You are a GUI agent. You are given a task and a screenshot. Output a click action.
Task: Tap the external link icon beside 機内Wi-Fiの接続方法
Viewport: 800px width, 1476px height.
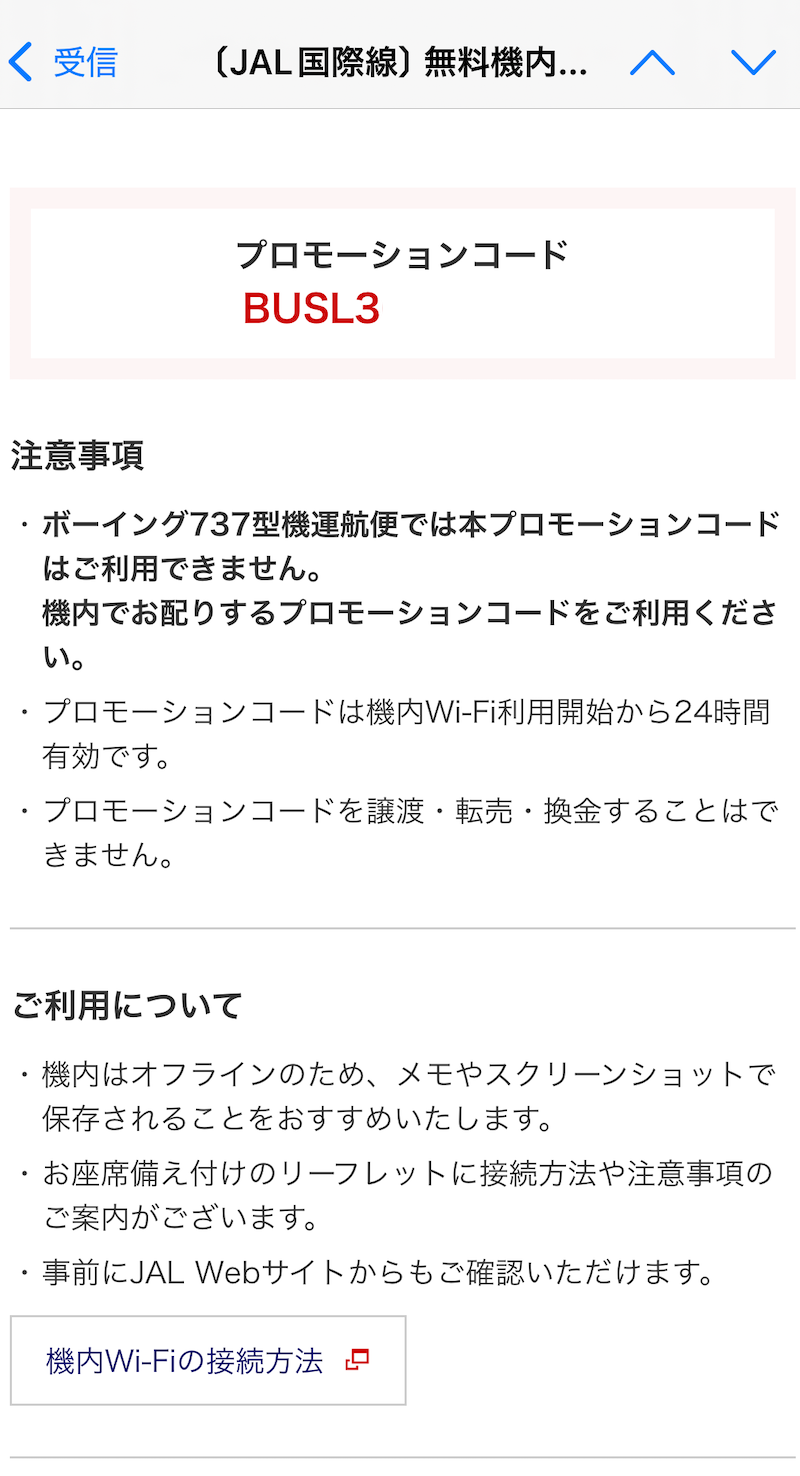pos(359,1359)
